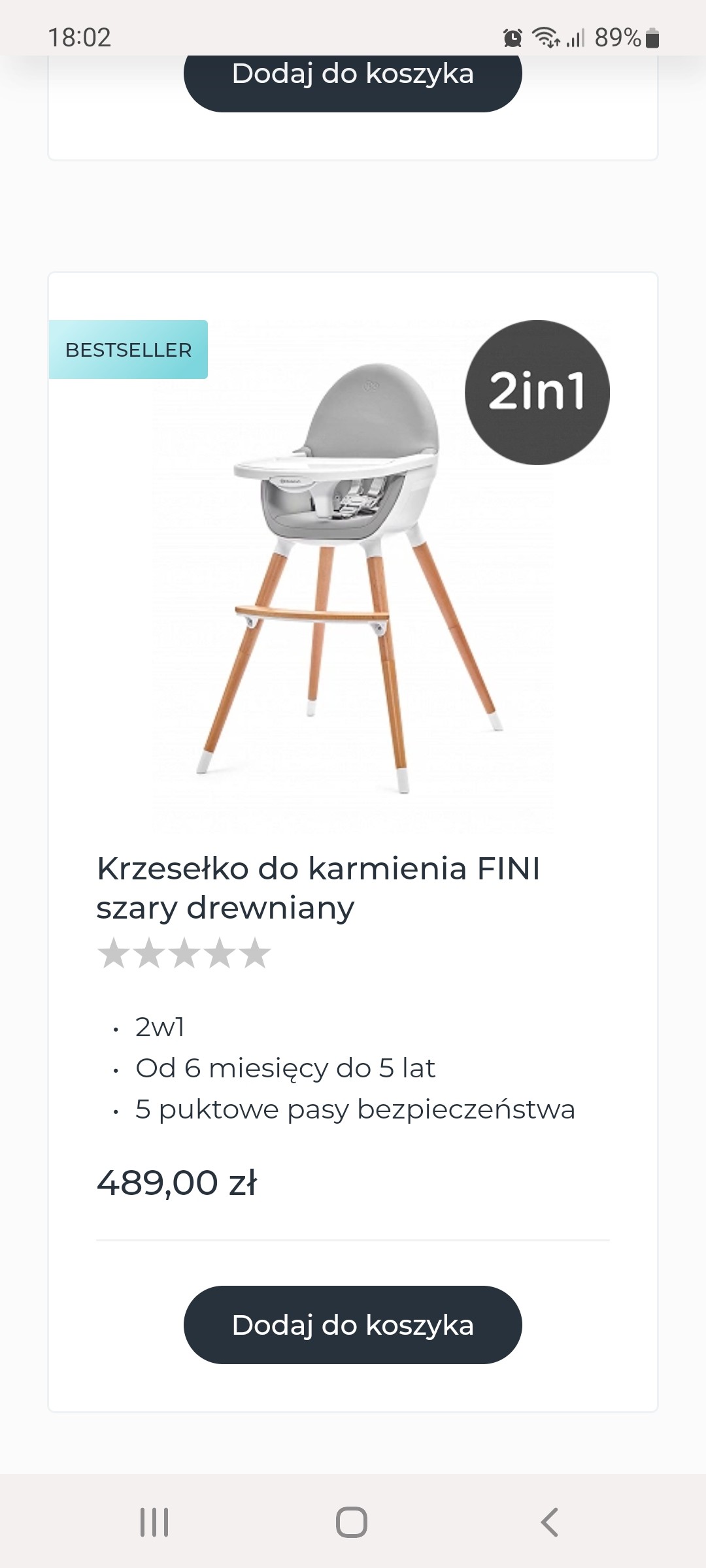Screen dimensions: 706x1568
Task: Add FINI high chair to cart
Action: [352, 1324]
